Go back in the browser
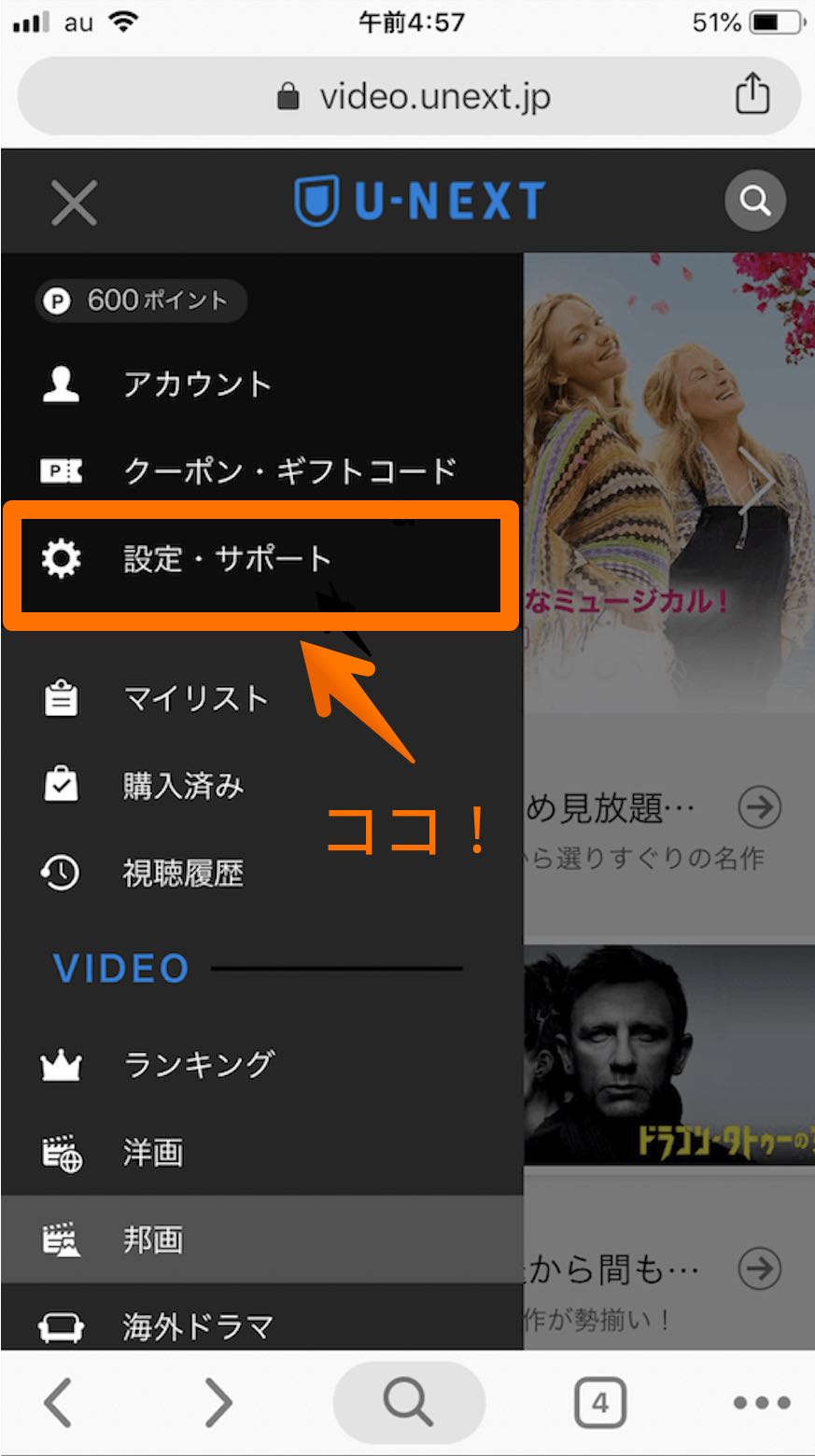 click(58, 1402)
